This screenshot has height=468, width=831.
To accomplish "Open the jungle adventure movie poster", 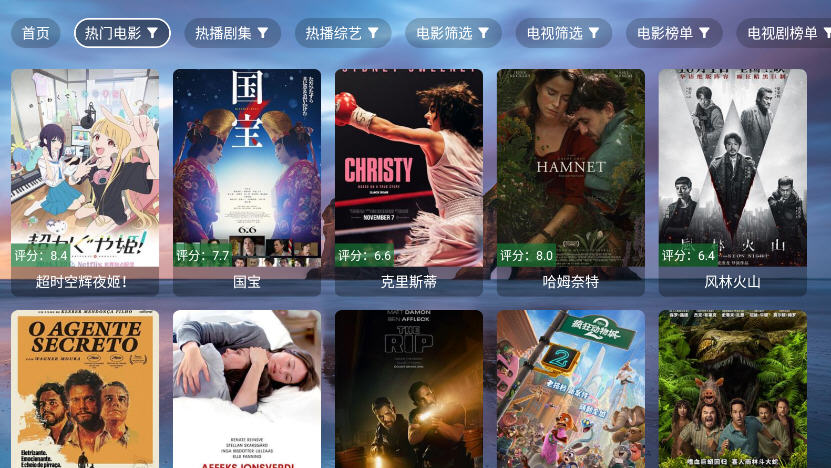I will click(x=733, y=390).
